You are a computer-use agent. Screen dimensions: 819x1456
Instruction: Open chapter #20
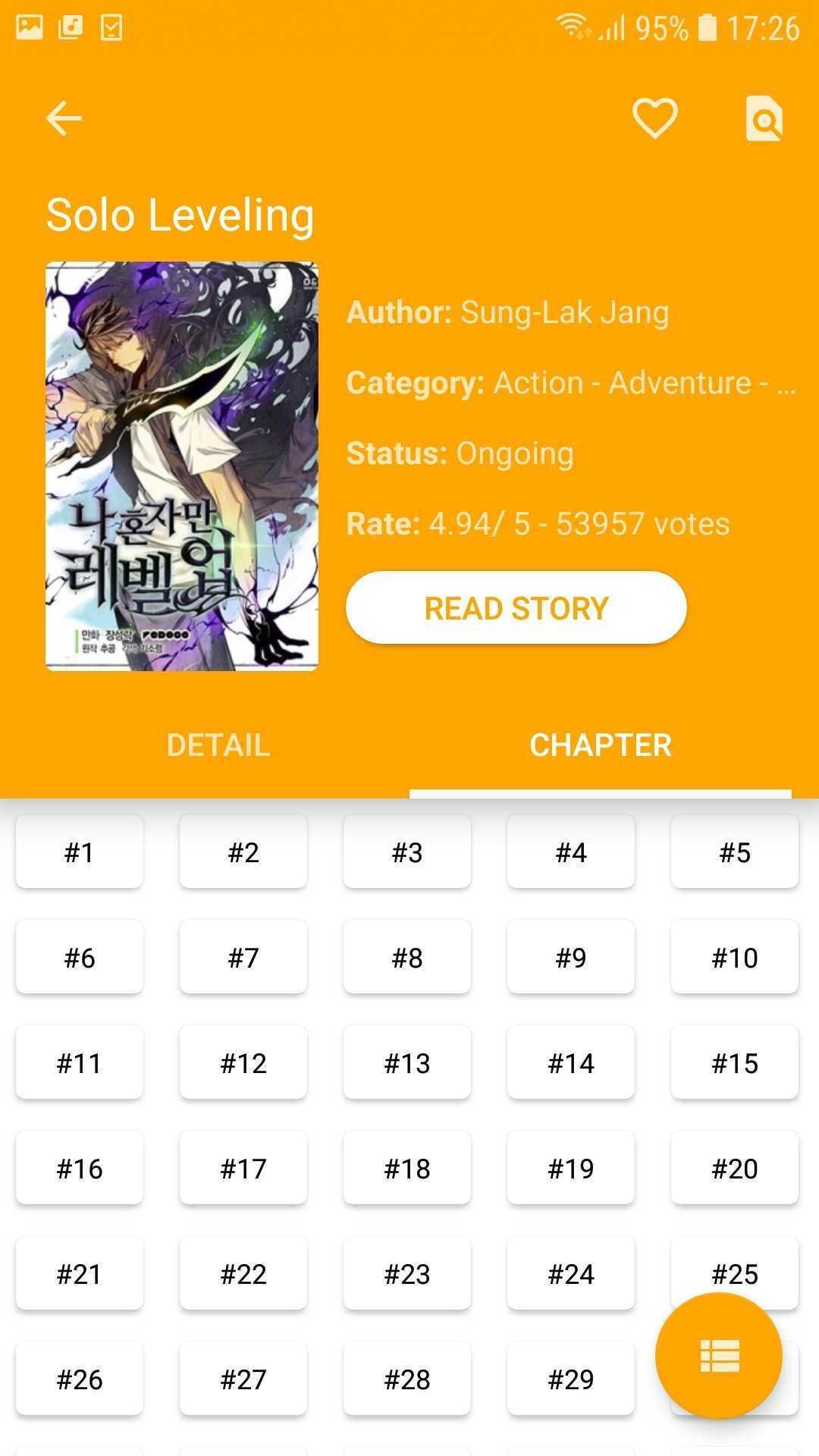coord(735,1169)
